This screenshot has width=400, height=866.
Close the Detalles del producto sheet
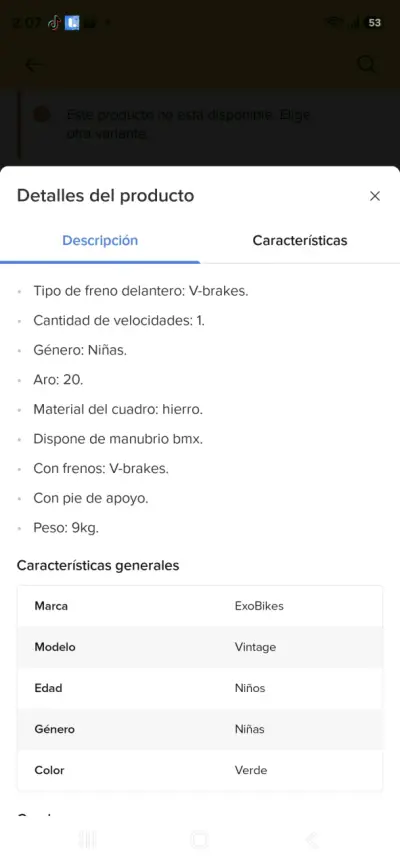[375, 196]
